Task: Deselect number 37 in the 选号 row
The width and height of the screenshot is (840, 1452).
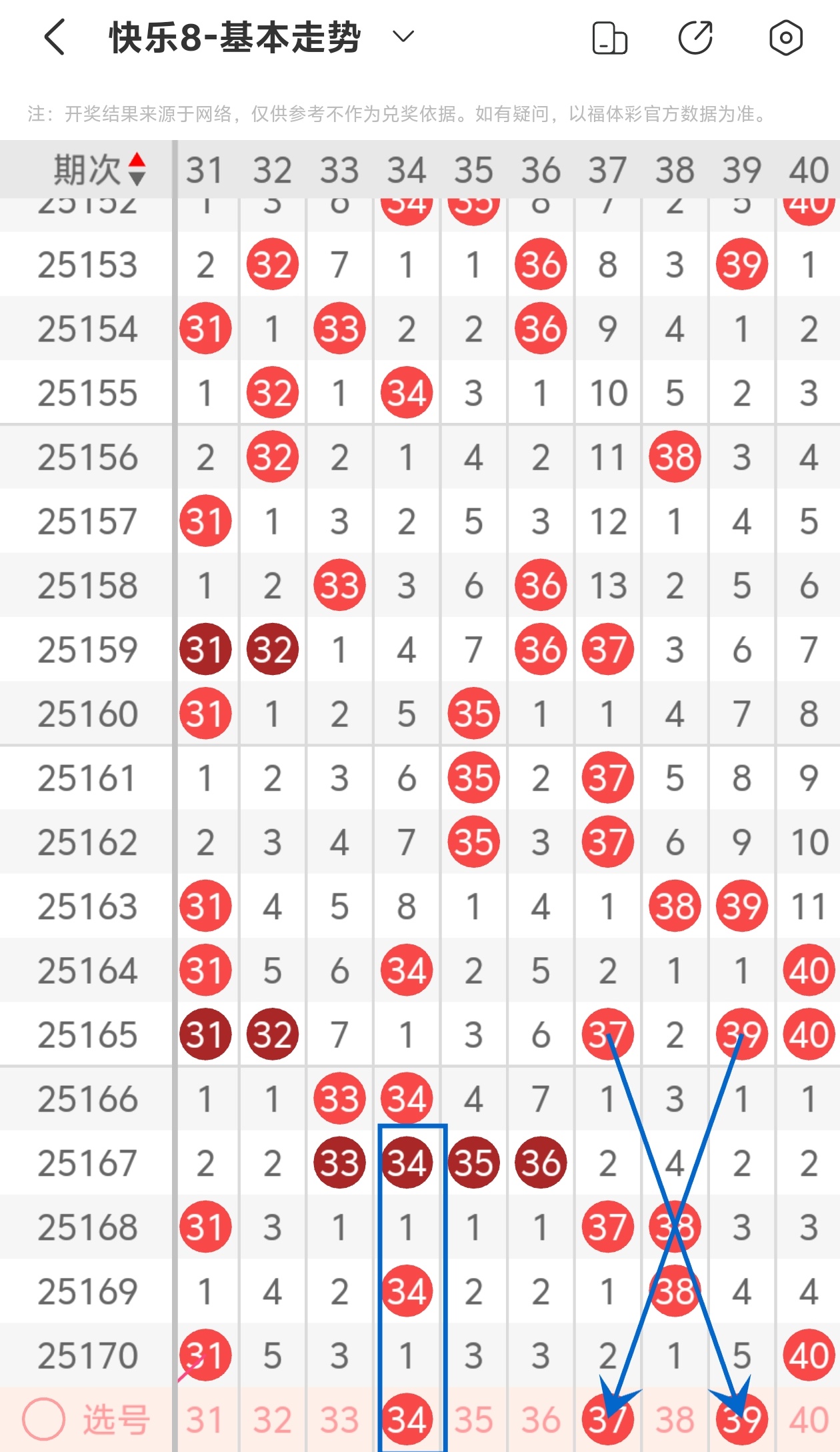Action: [607, 1419]
